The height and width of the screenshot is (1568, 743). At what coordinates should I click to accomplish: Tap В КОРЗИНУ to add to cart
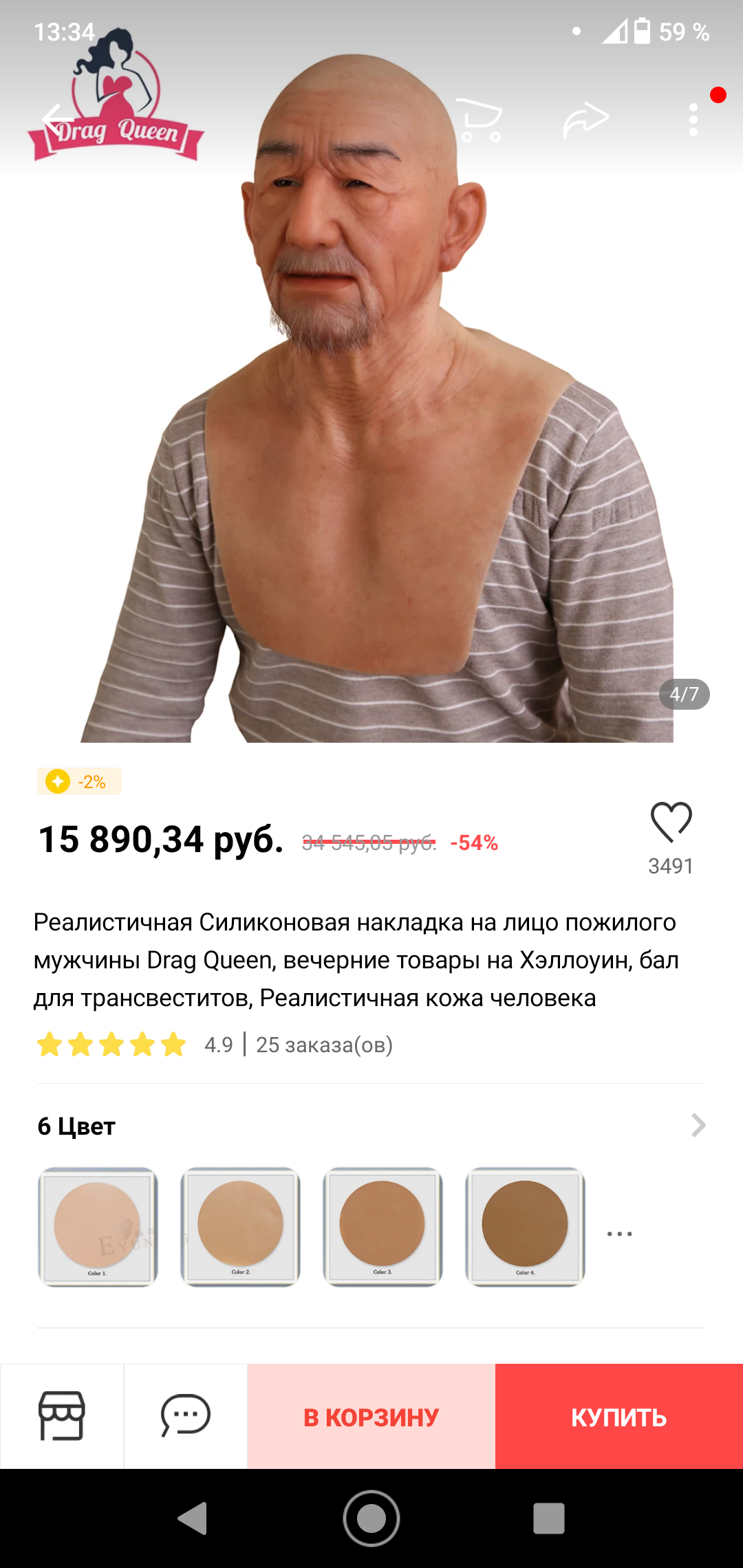point(371,1417)
